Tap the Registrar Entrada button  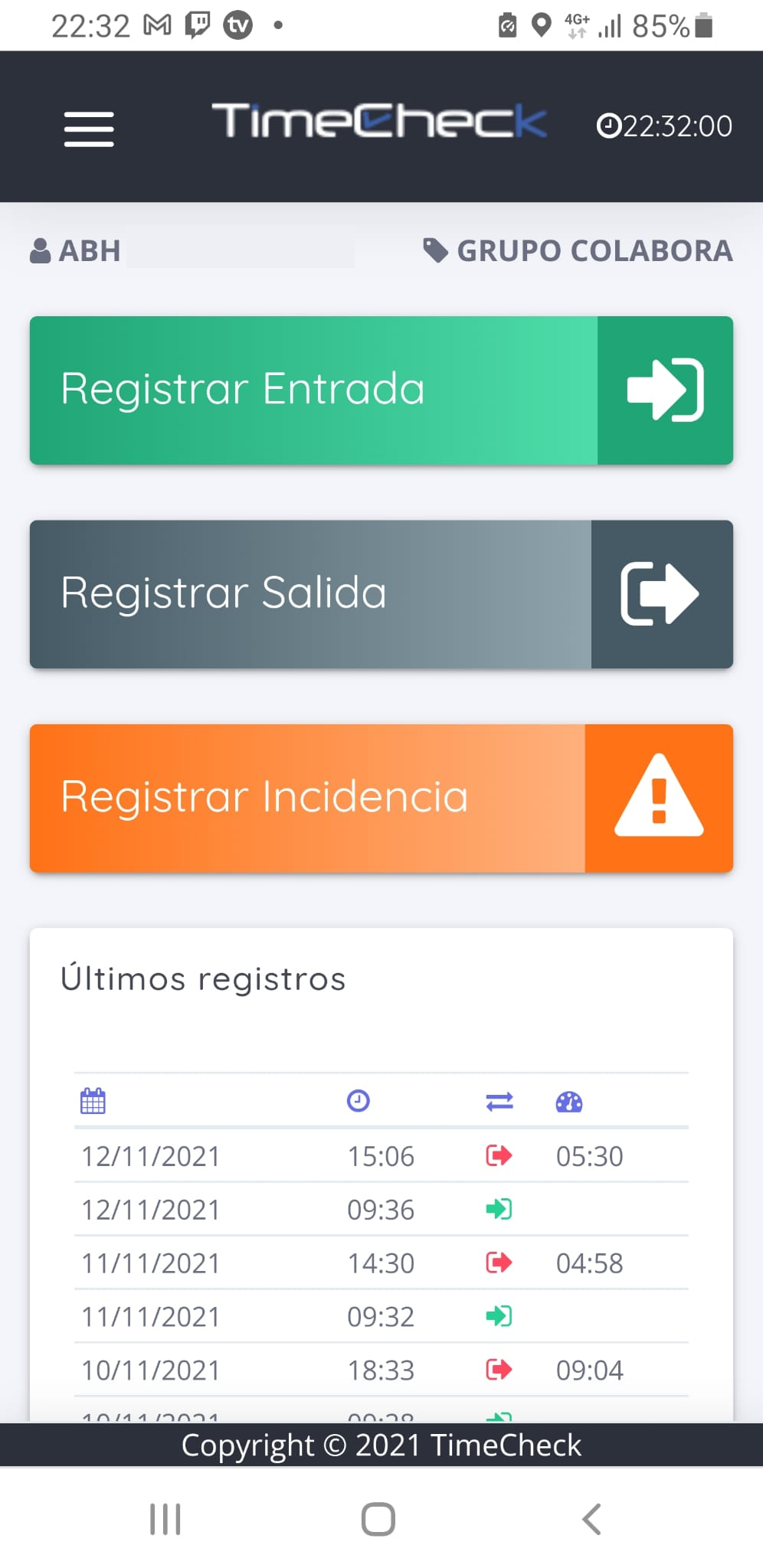(381, 390)
